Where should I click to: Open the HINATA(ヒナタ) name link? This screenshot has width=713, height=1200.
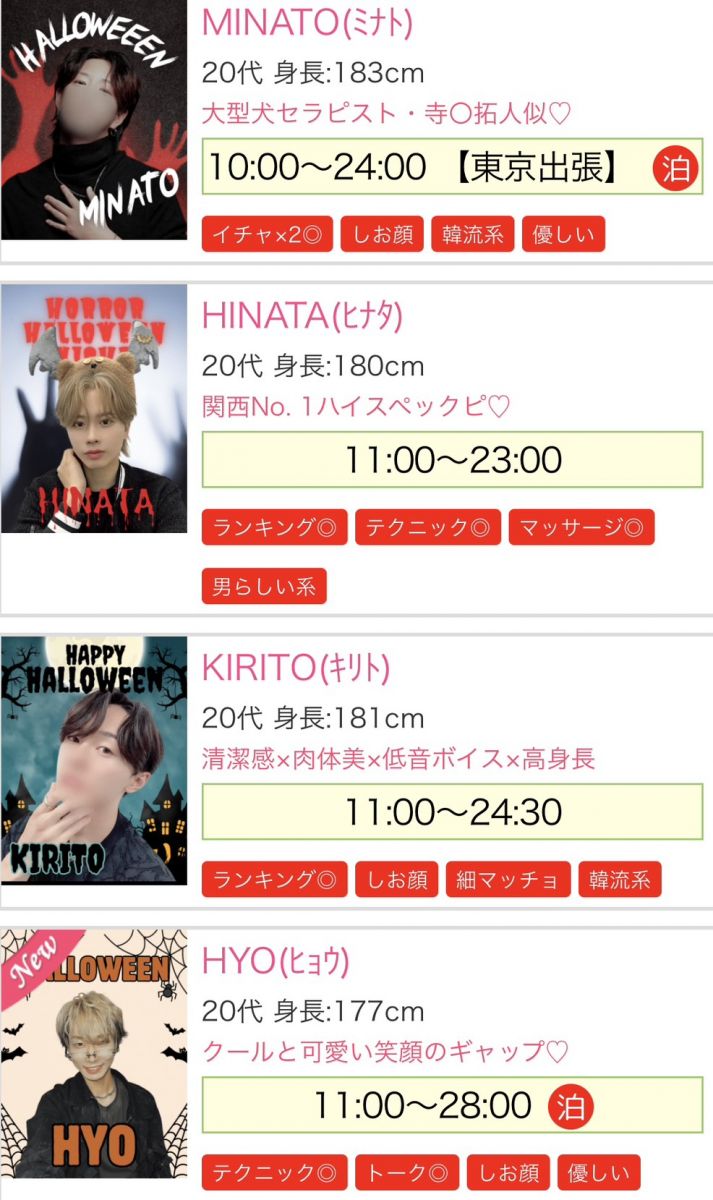click(303, 315)
